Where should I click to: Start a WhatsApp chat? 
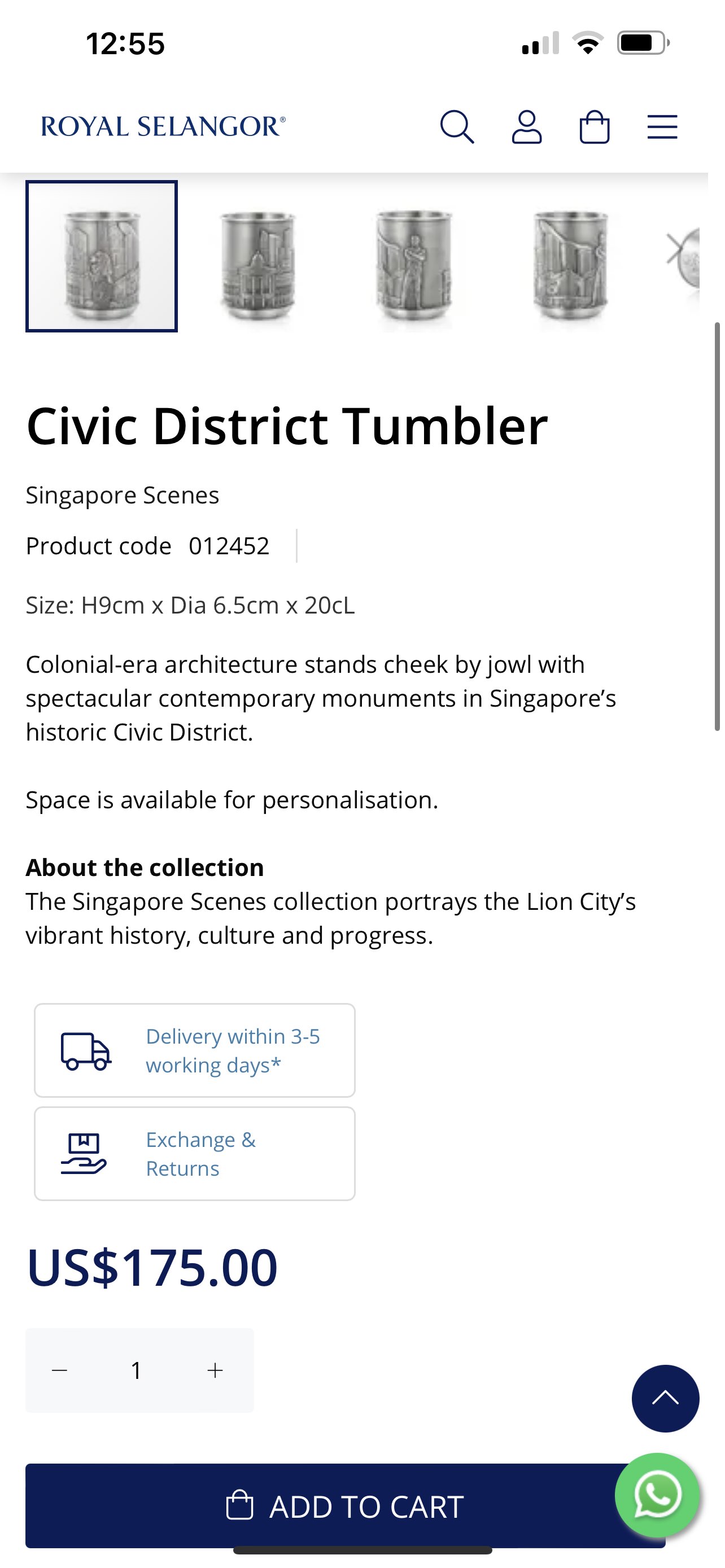(657, 1495)
